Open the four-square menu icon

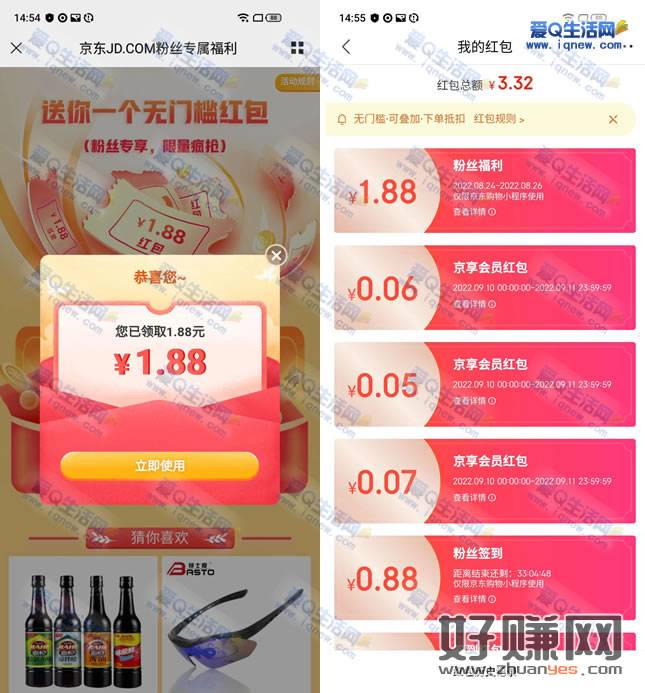(x=297, y=48)
